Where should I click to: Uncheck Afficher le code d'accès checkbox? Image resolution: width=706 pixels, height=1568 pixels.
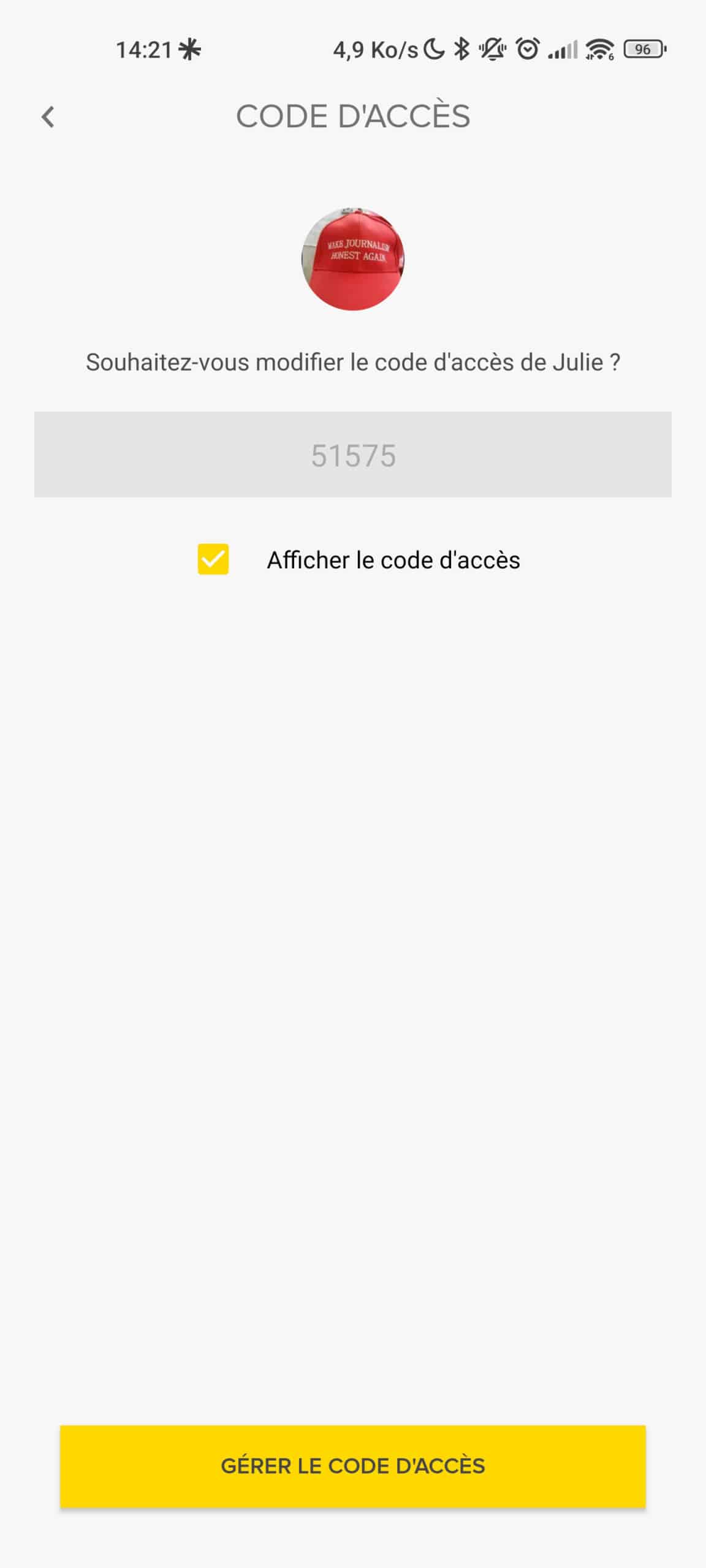pyautogui.click(x=213, y=559)
